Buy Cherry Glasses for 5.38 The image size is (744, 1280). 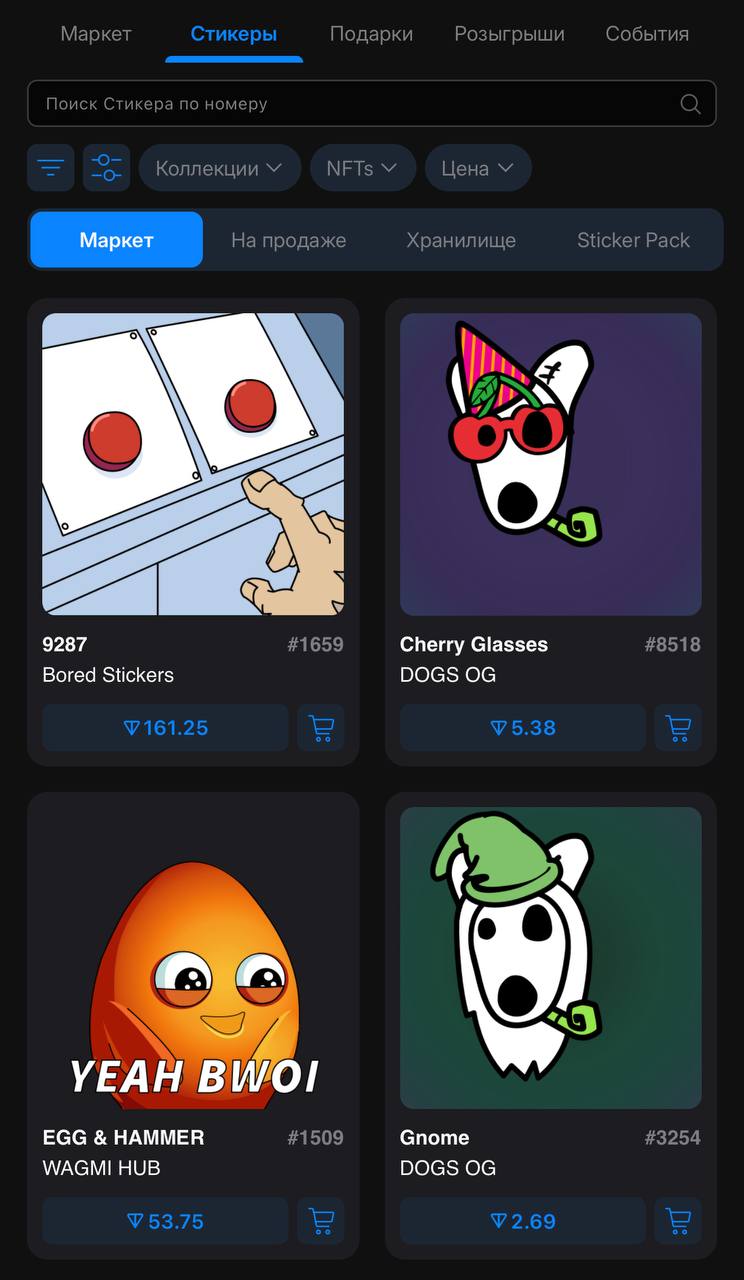tap(522, 728)
